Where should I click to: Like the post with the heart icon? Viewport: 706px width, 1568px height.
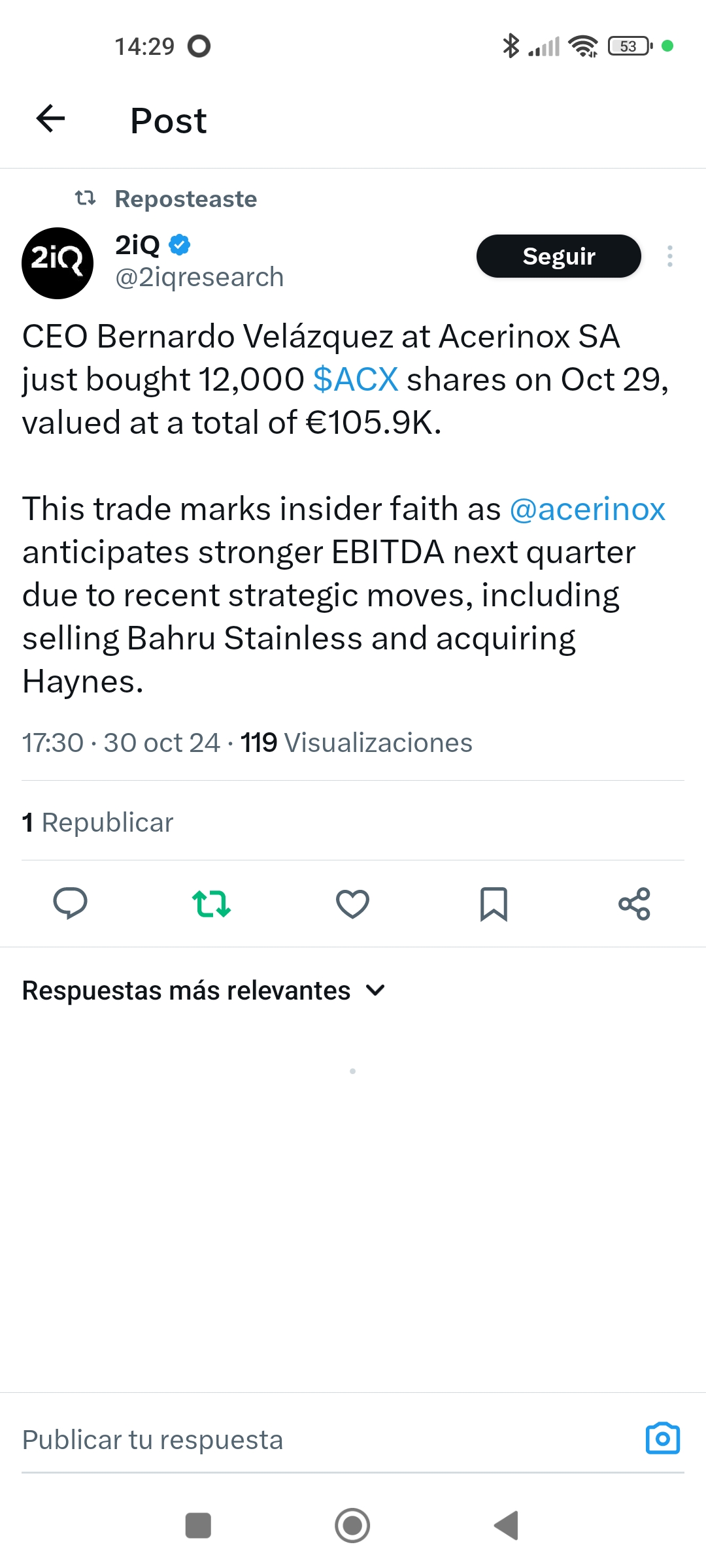352,904
